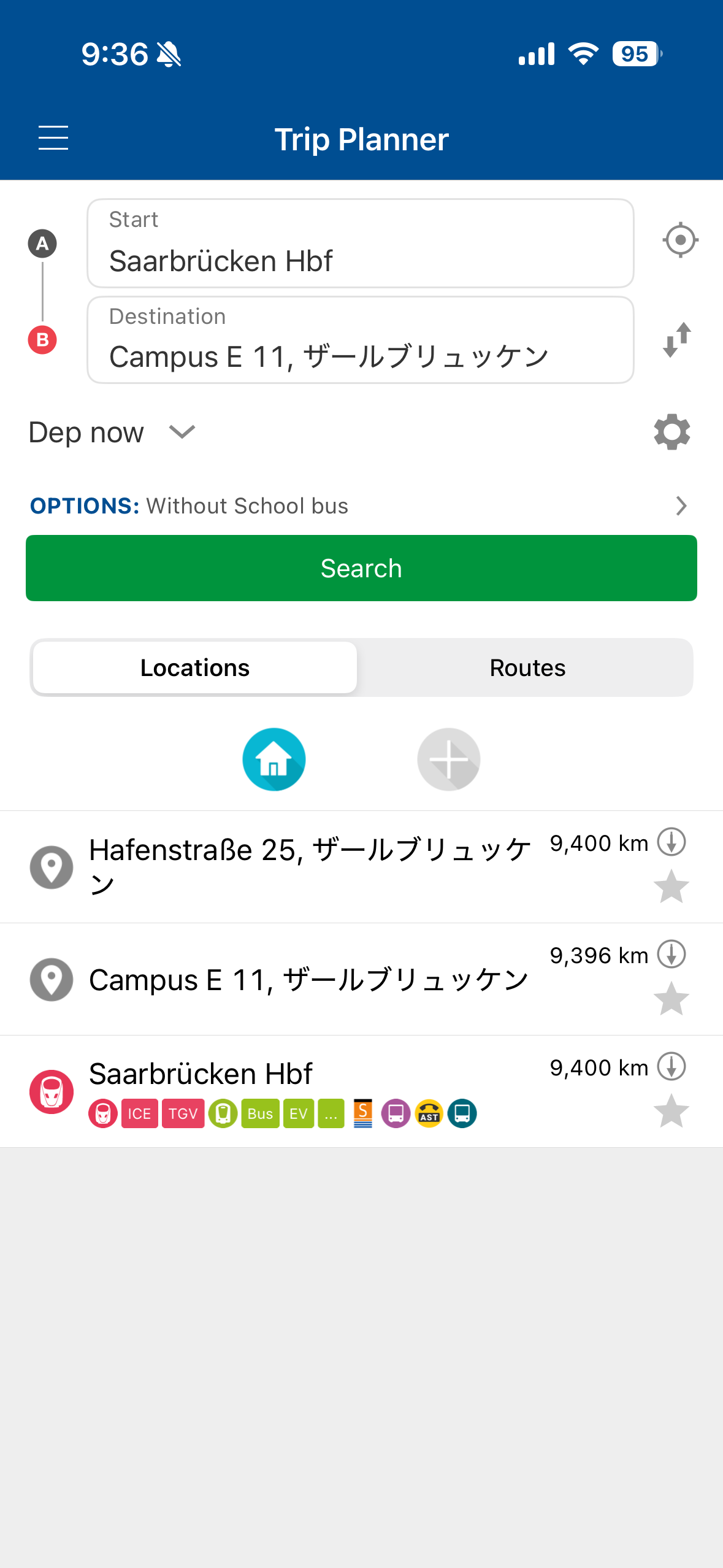Swap start and destination
This screenshot has width=723, height=1568.
[677, 340]
